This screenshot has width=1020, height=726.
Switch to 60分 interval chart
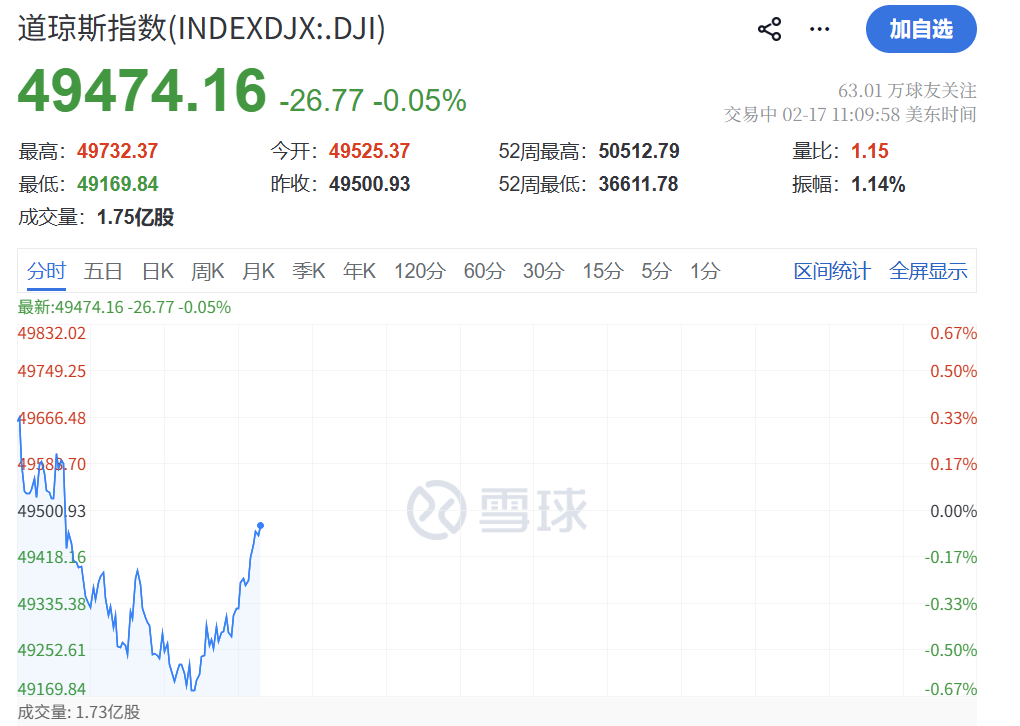(x=484, y=271)
